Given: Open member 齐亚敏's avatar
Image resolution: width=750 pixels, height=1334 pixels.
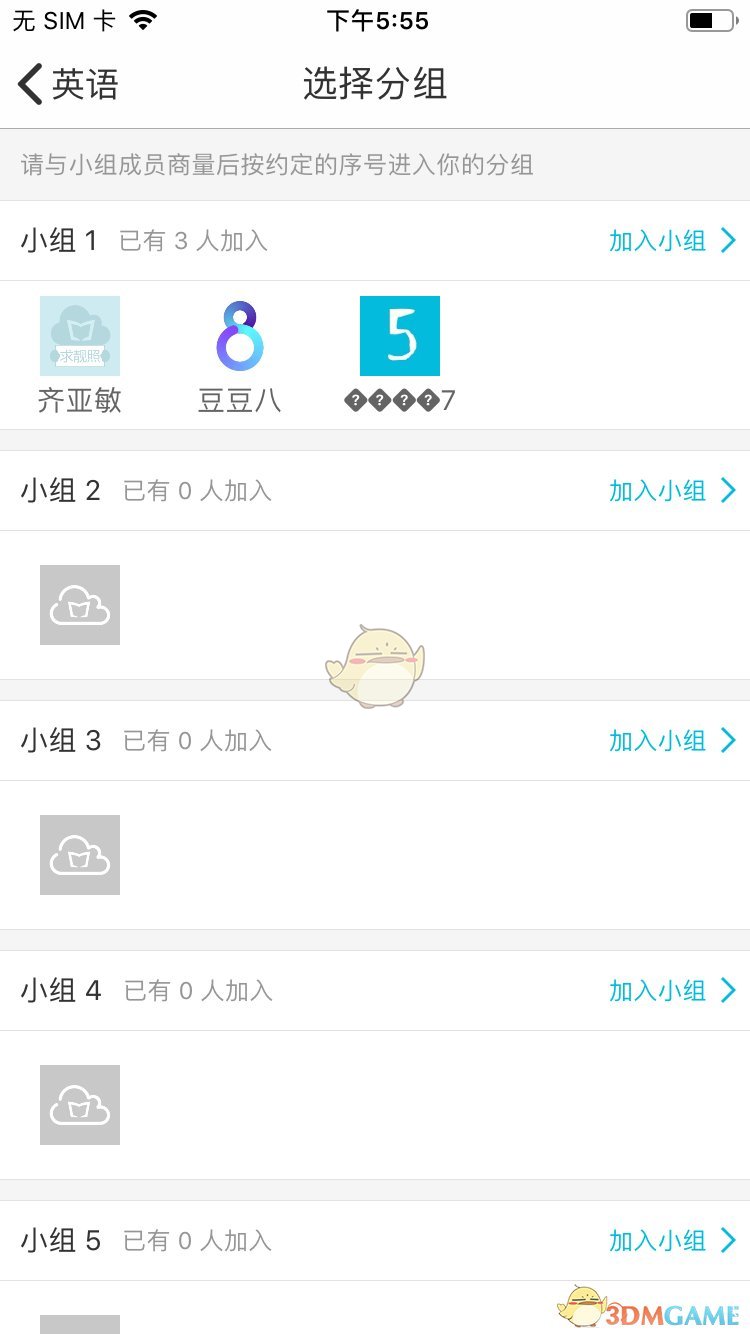Looking at the screenshot, I should pyautogui.click(x=80, y=336).
